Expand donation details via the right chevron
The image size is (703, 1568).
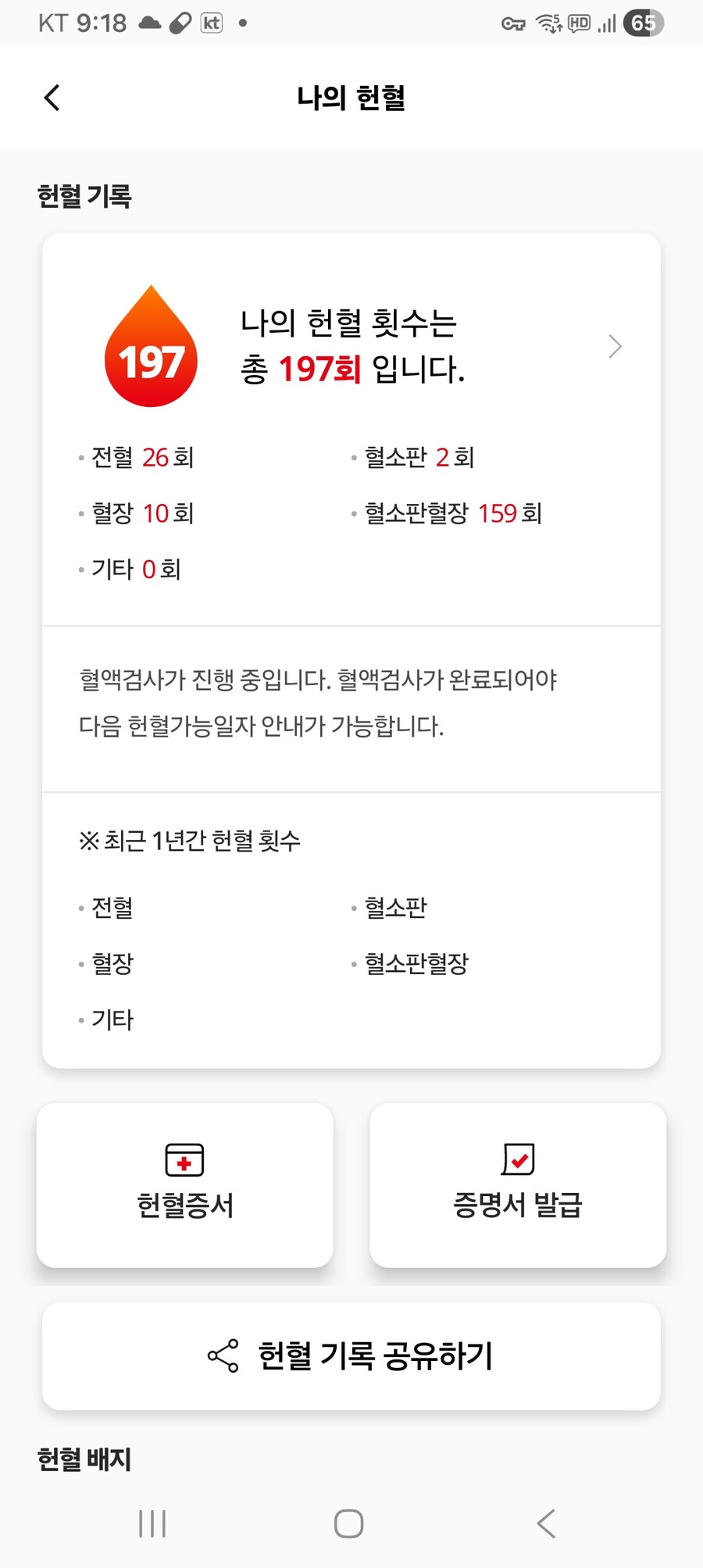tap(615, 346)
